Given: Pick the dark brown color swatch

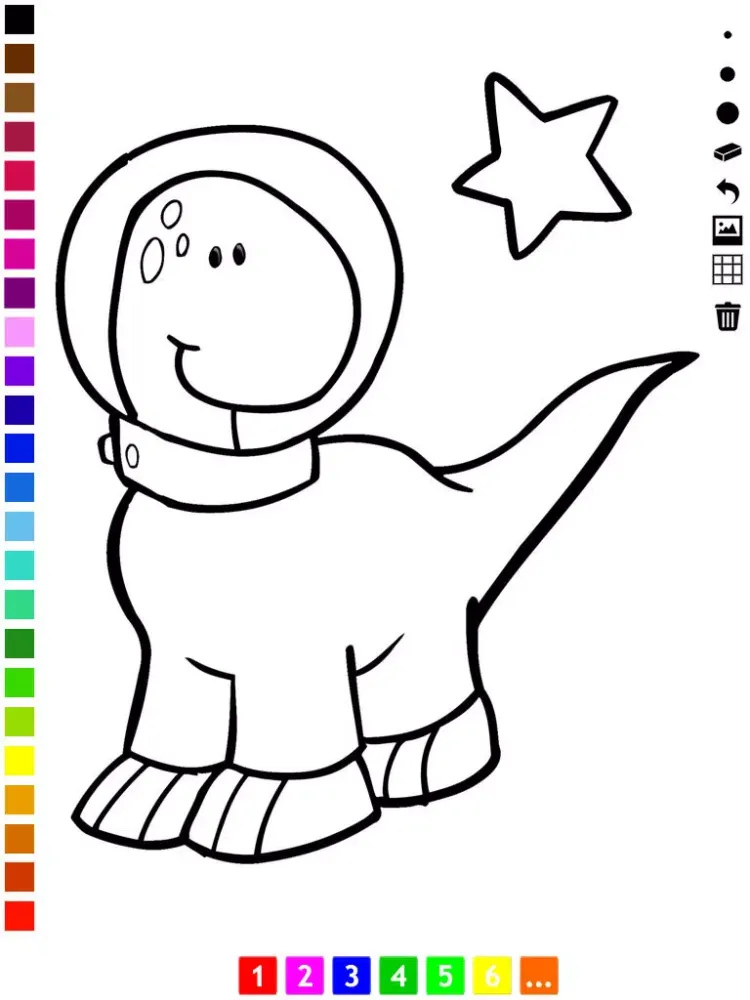Looking at the screenshot, I should pos(19,58).
